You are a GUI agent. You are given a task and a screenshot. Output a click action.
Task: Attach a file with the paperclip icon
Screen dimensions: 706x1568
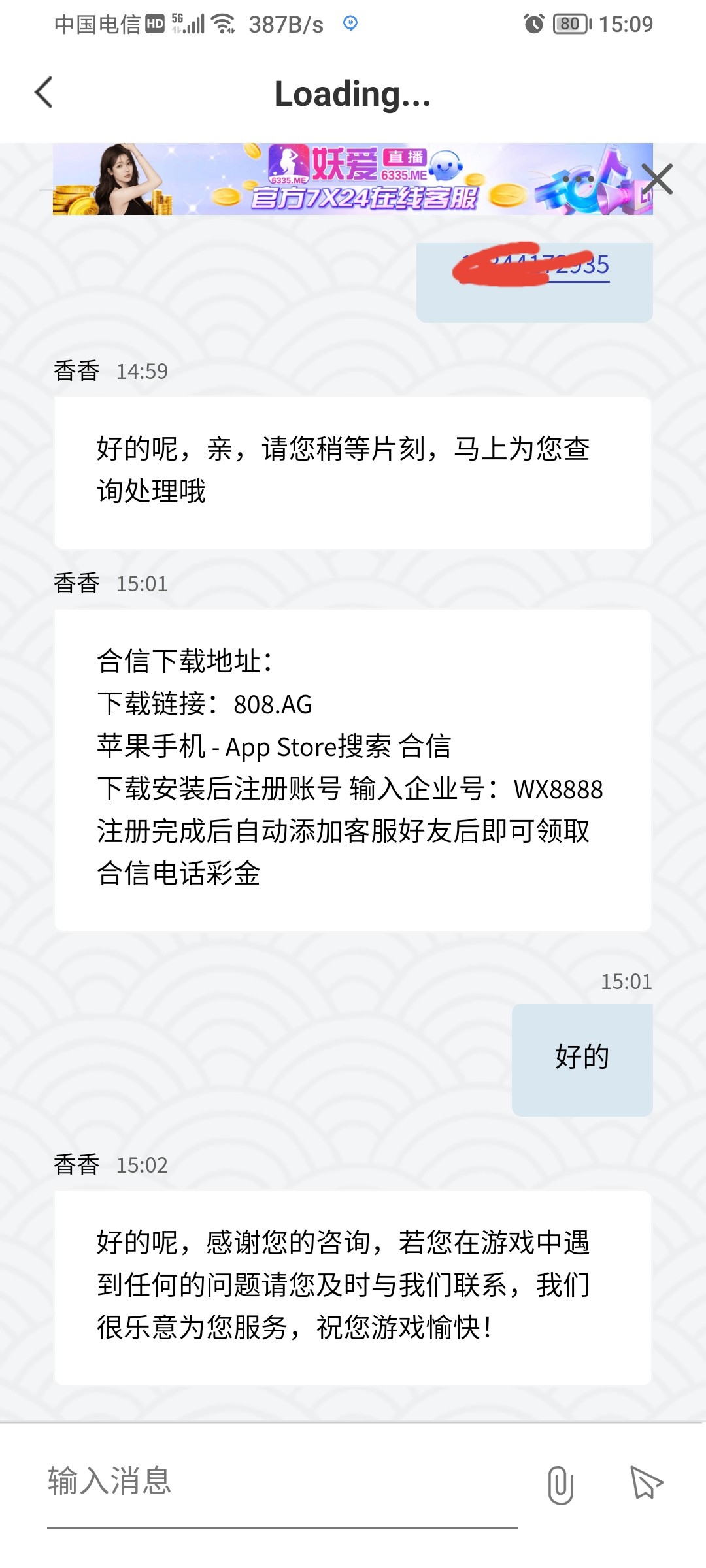(x=560, y=1484)
